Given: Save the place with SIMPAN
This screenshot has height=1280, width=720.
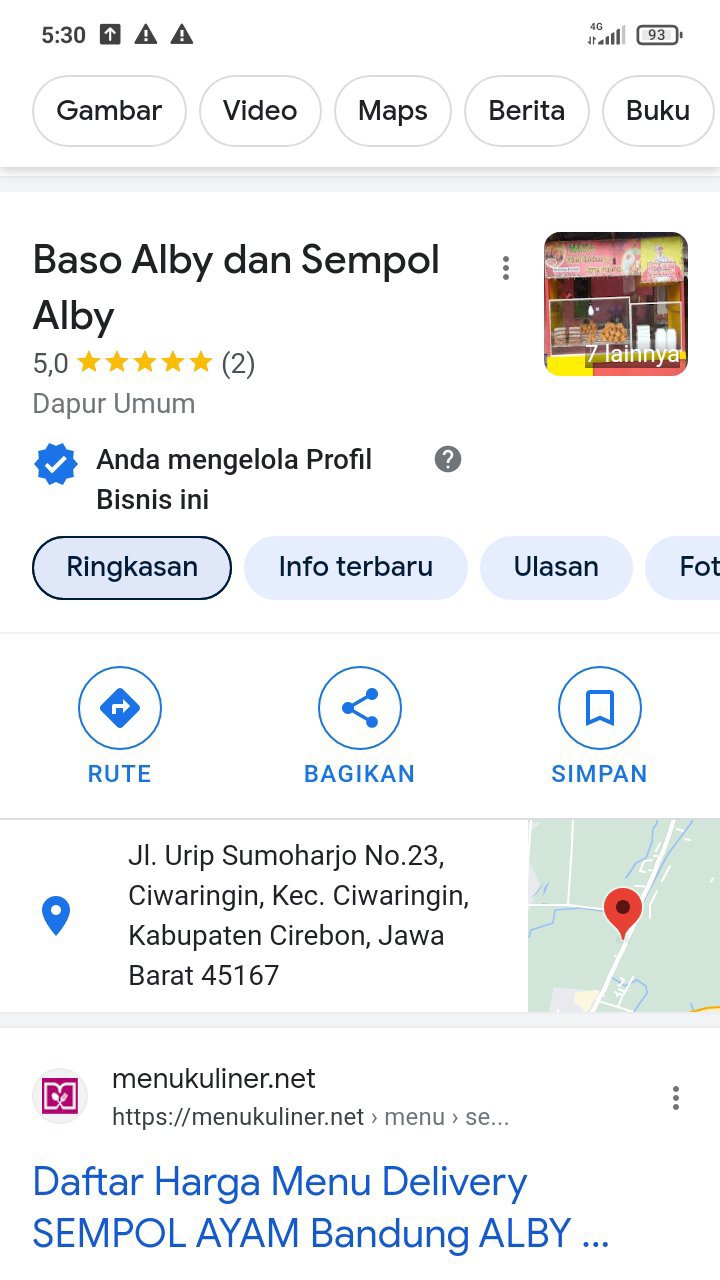Looking at the screenshot, I should [599, 726].
